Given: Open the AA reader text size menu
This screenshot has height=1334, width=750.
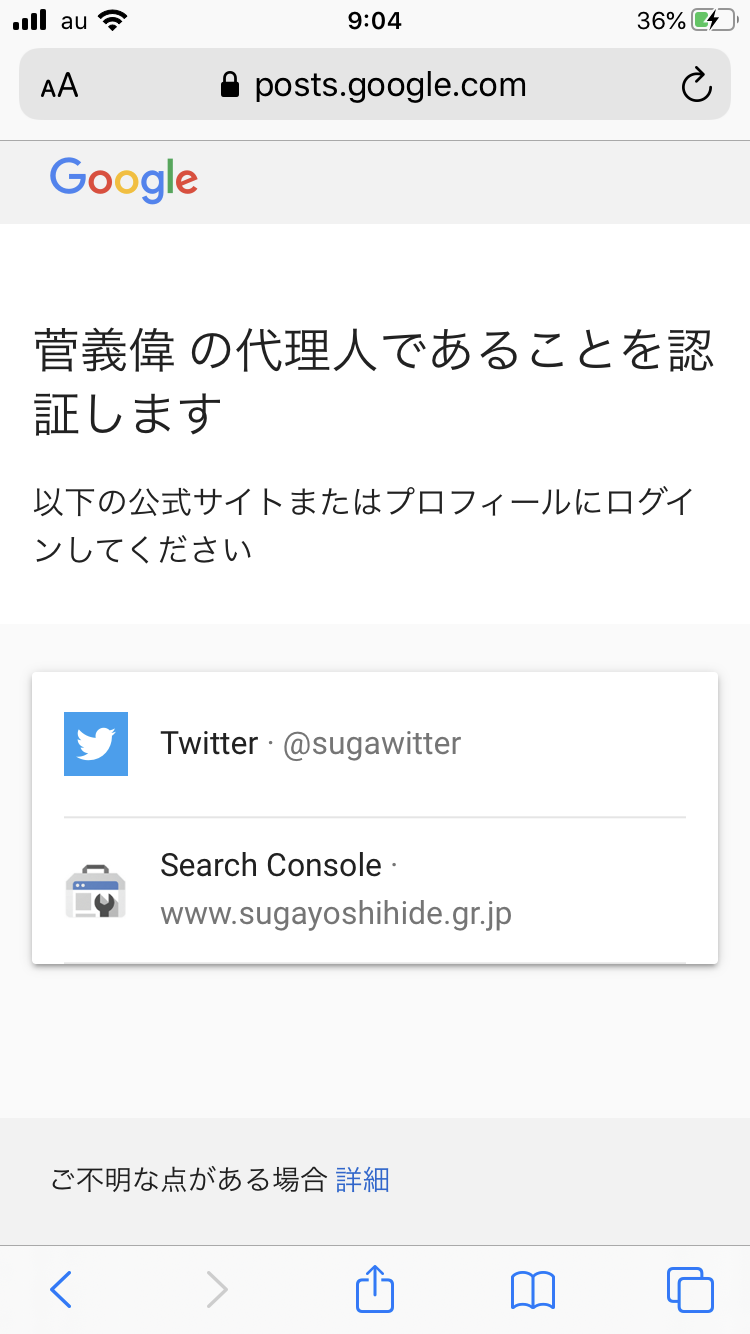Looking at the screenshot, I should pyautogui.click(x=60, y=86).
